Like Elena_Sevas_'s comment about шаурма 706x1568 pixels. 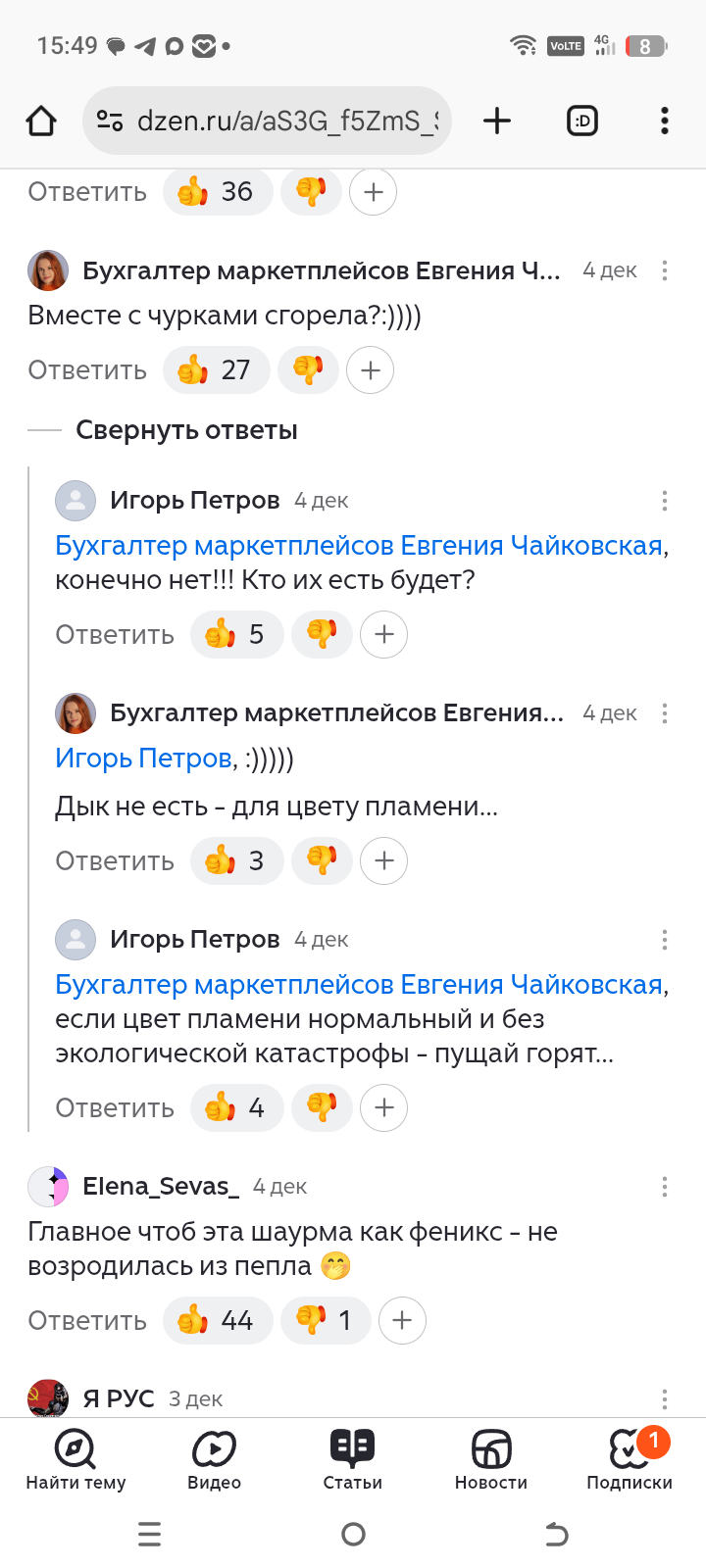point(217,1321)
